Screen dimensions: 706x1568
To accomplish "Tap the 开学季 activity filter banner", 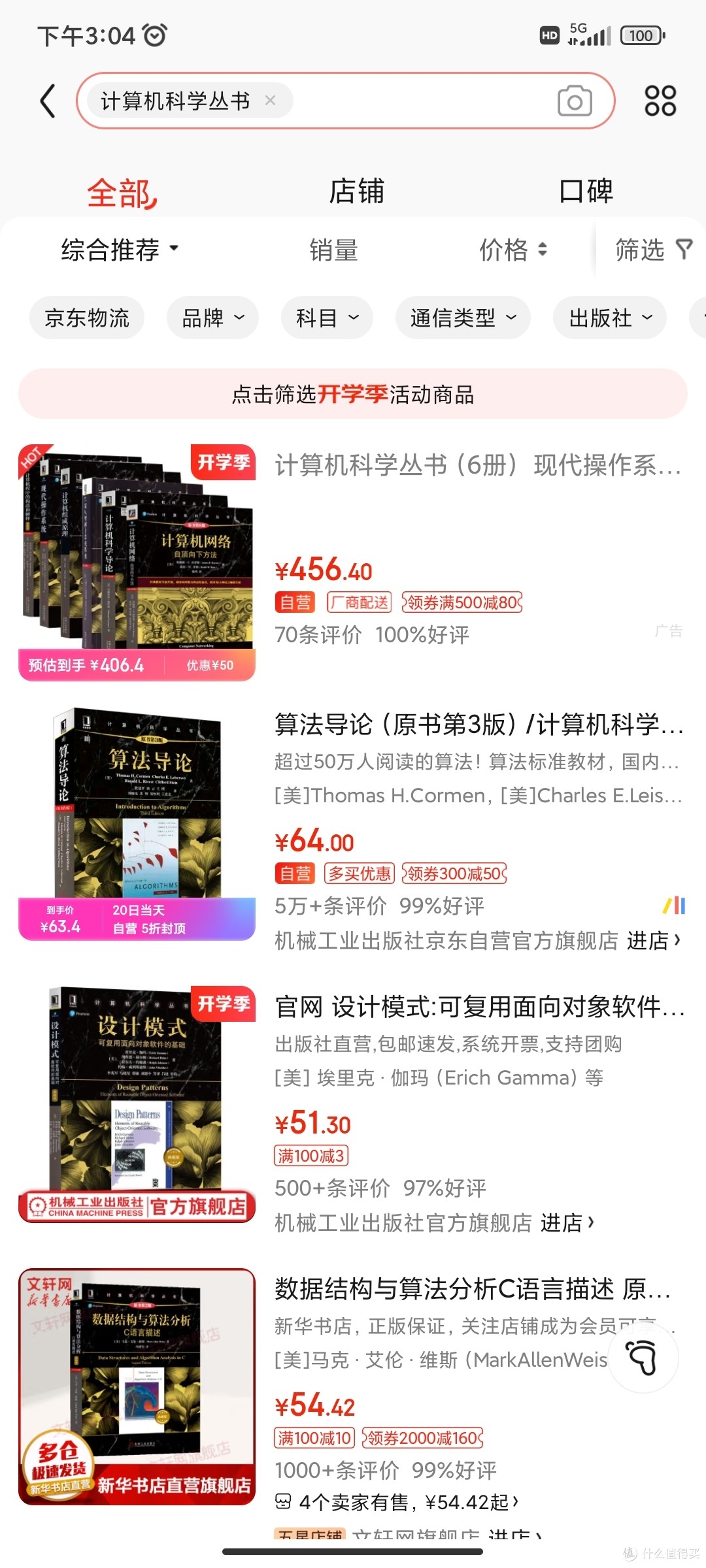I will [x=353, y=394].
